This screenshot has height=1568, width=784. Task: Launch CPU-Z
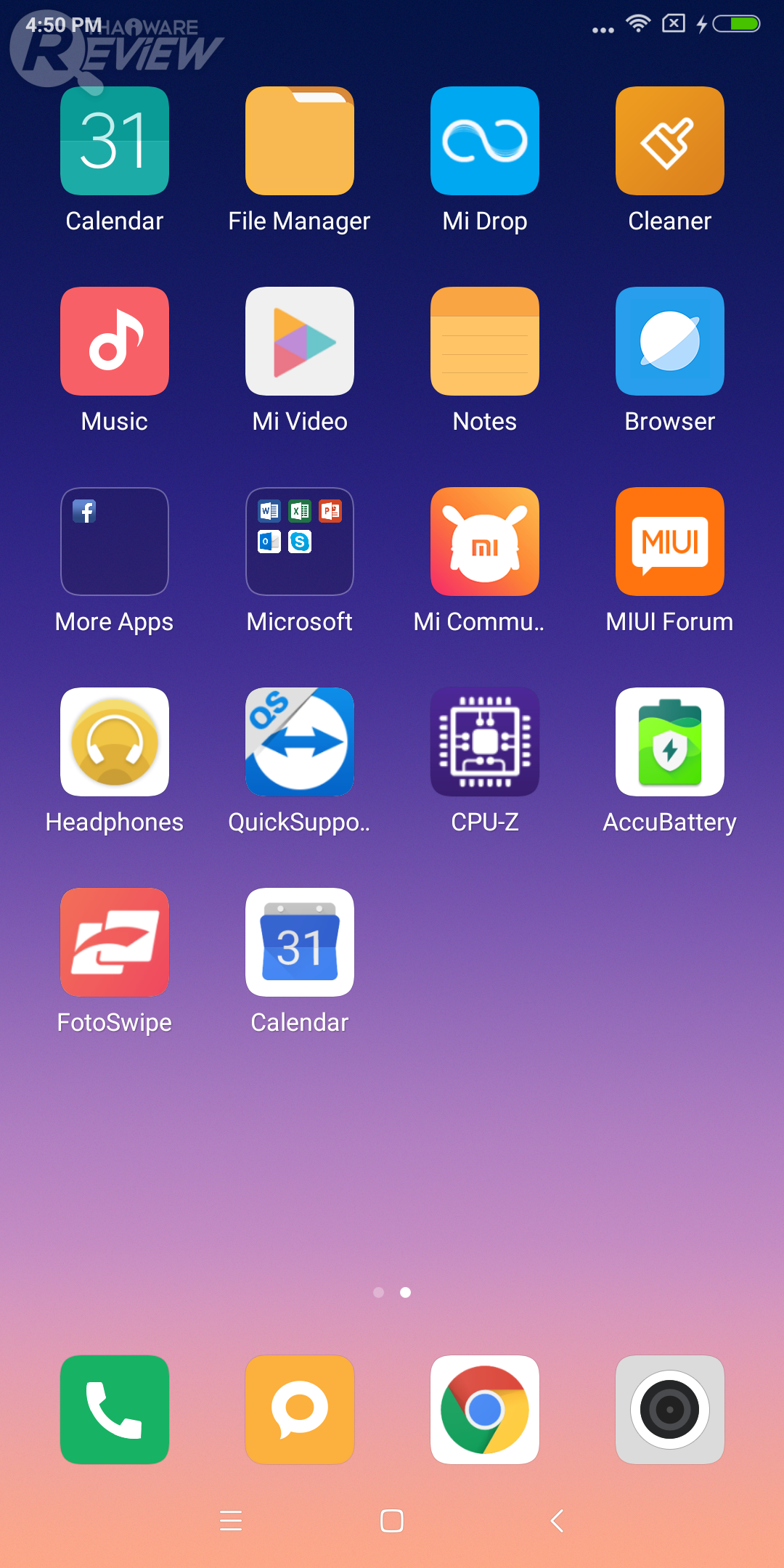(484, 742)
